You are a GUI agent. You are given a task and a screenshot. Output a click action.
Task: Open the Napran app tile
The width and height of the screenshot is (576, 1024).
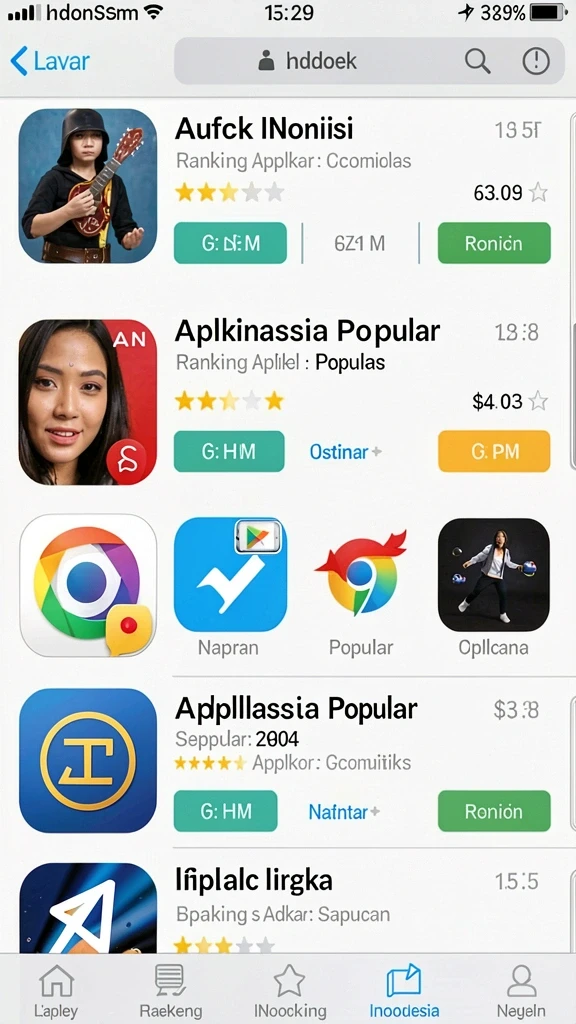coord(230,586)
